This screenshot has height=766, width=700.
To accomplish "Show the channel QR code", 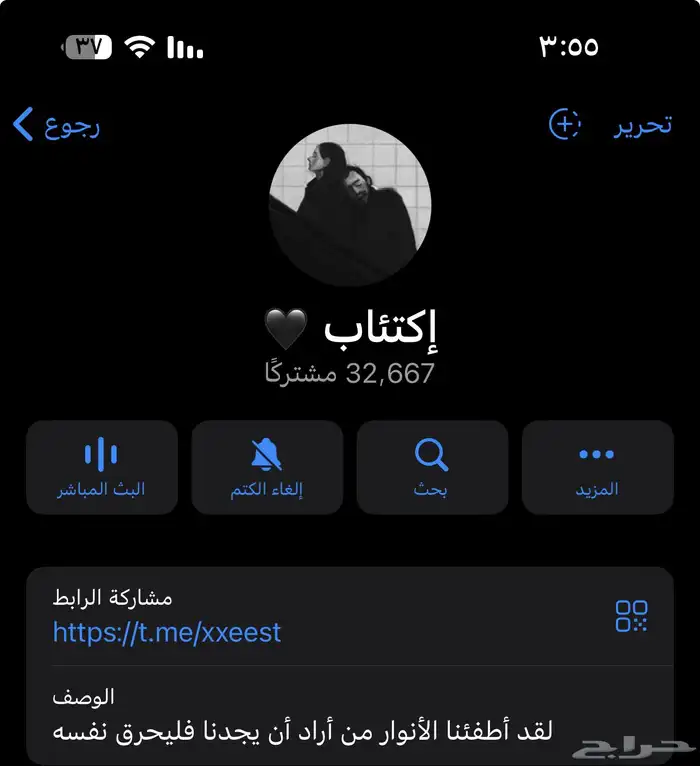I will [632, 616].
